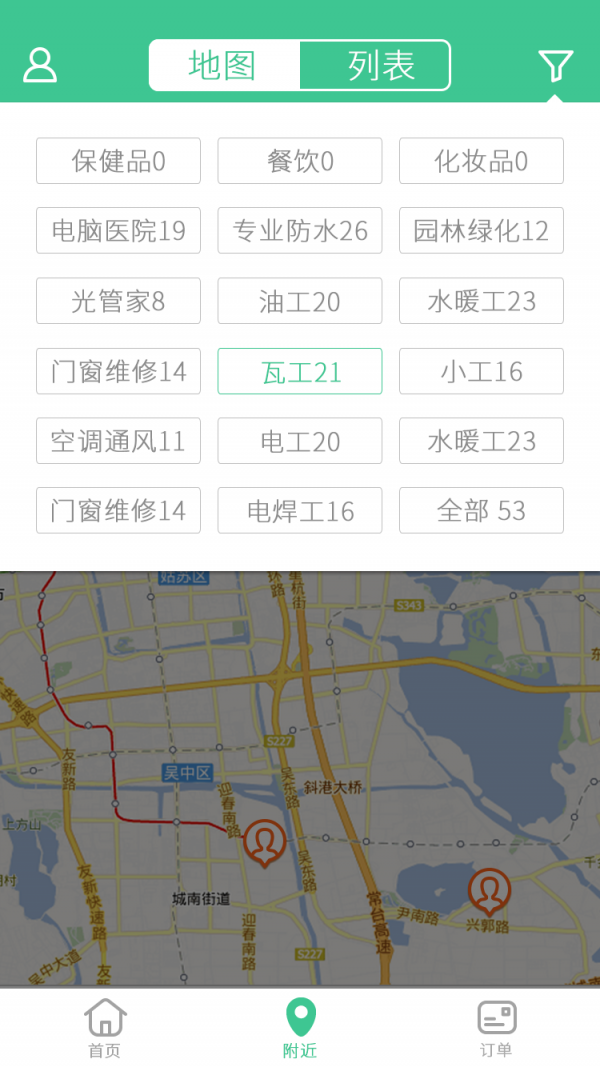Screen dimensions: 600x1067
Task: Select the 地图 segment
Action: pos(224,65)
